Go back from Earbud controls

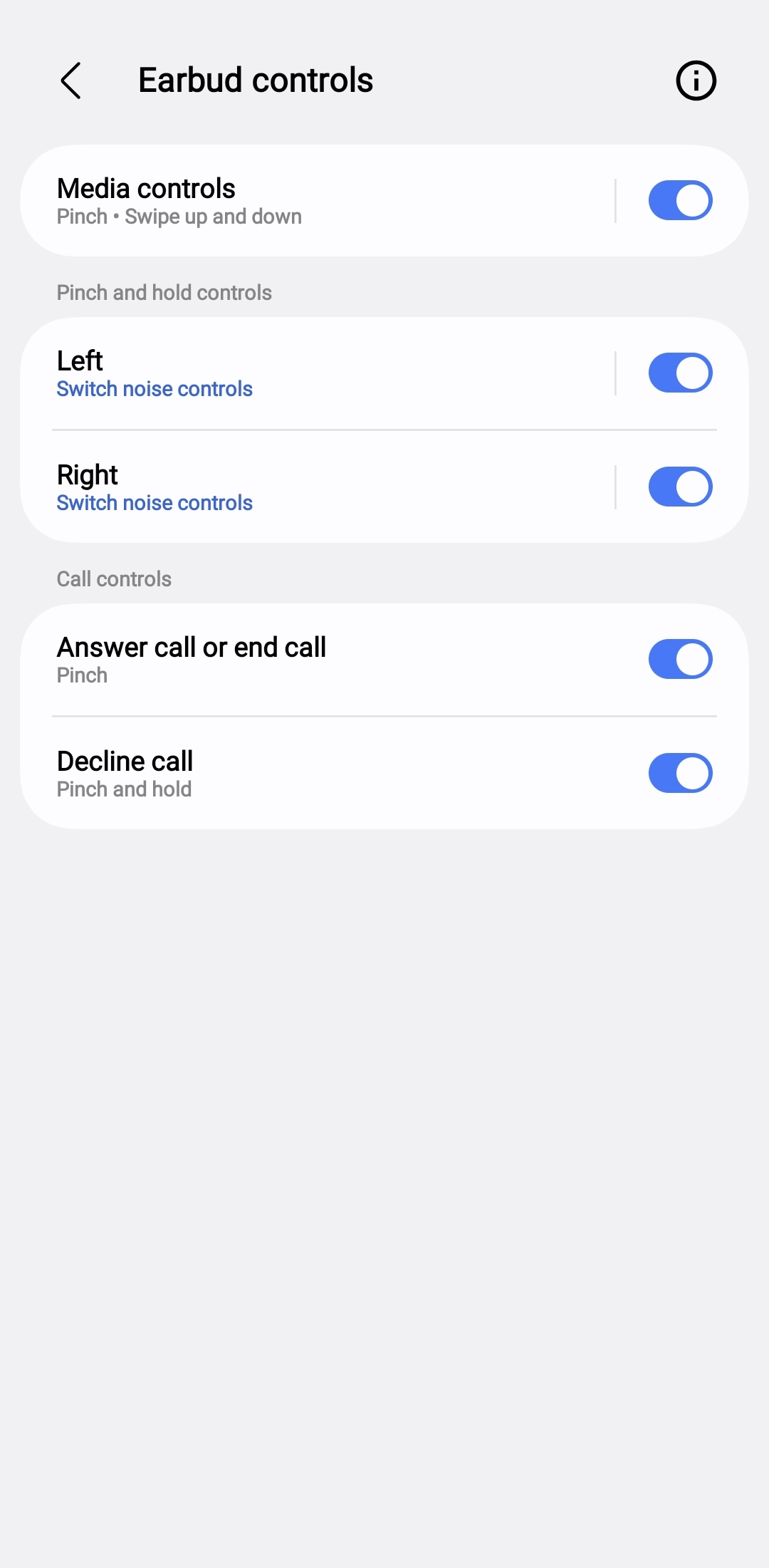[70, 81]
